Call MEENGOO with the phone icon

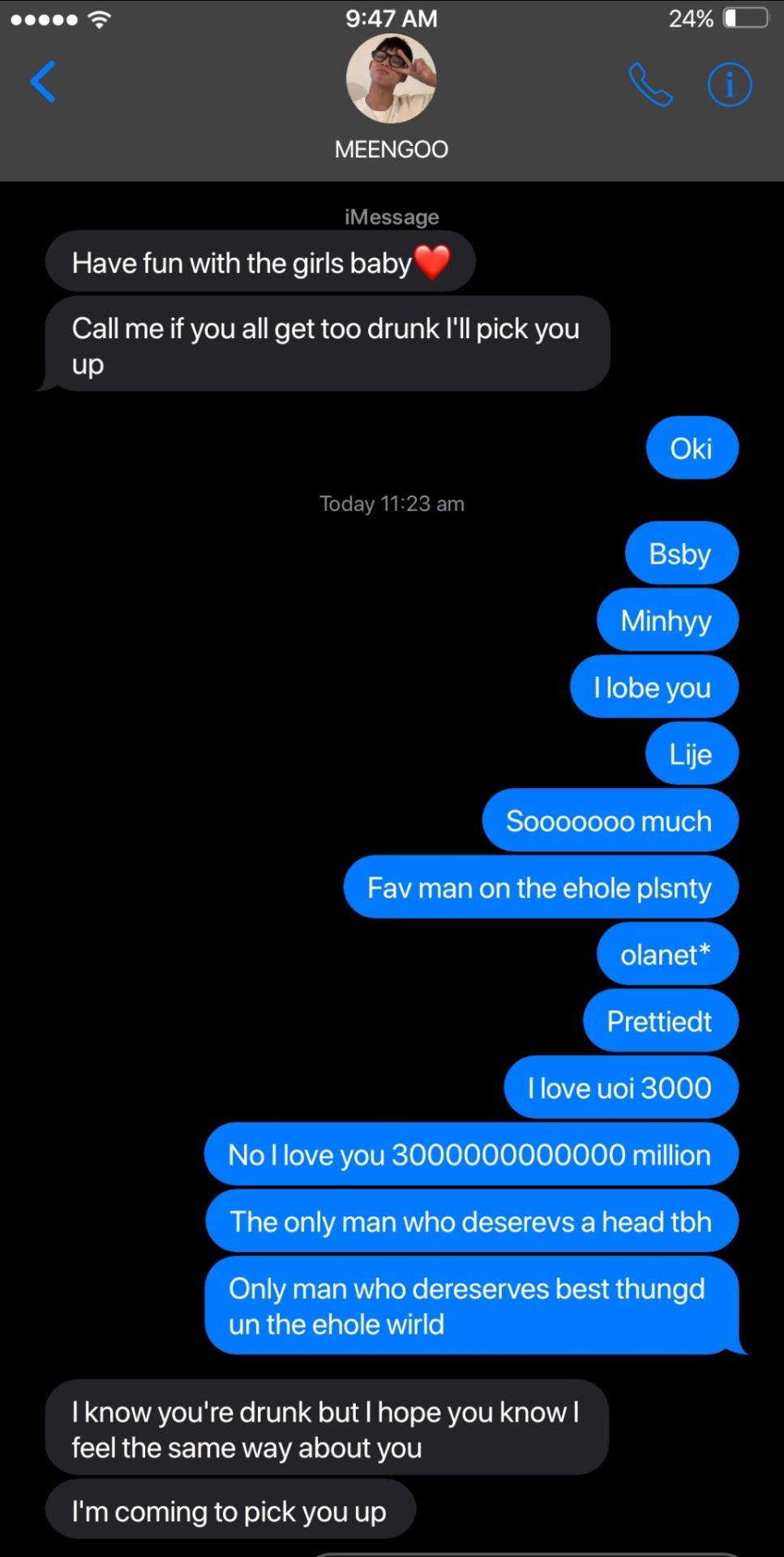(650, 84)
